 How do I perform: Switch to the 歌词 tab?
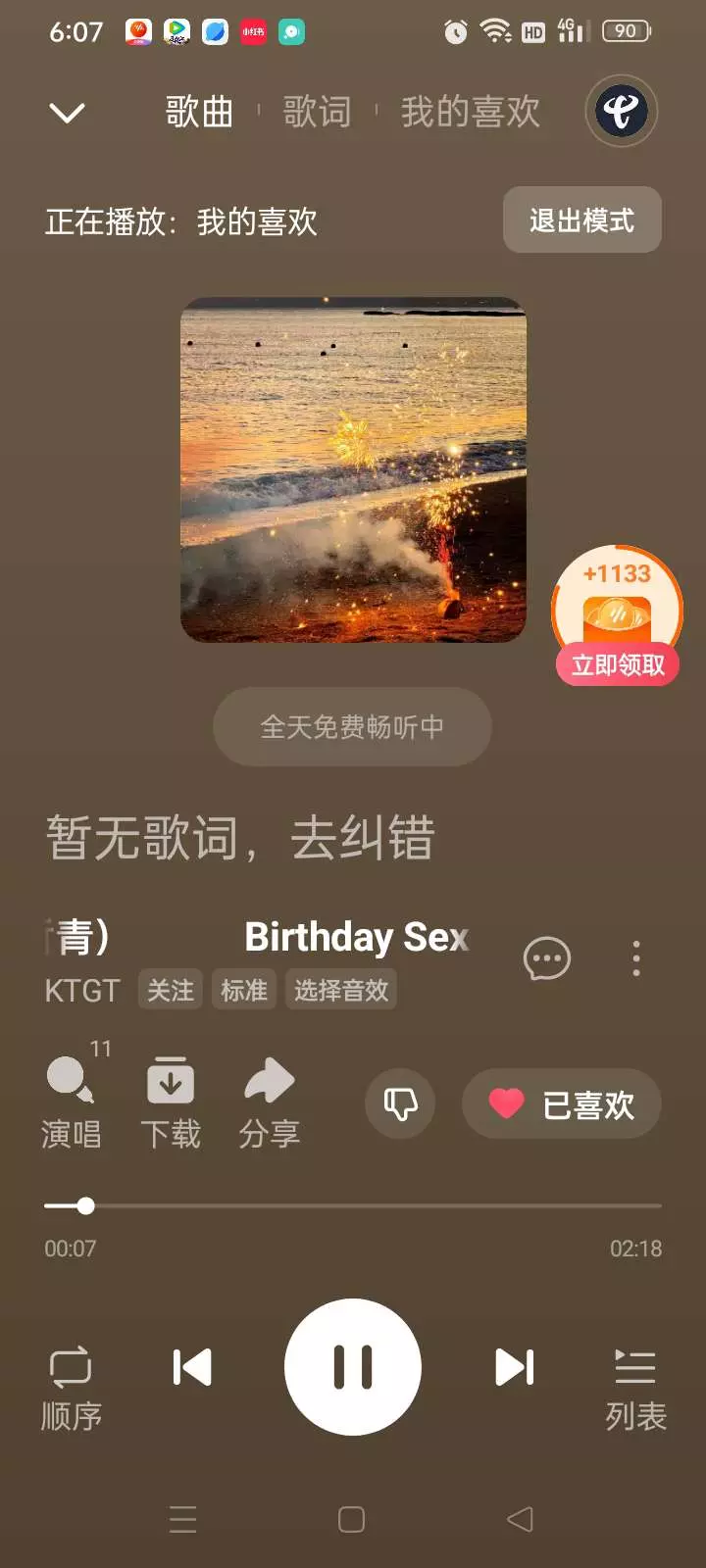click(317, 112)
